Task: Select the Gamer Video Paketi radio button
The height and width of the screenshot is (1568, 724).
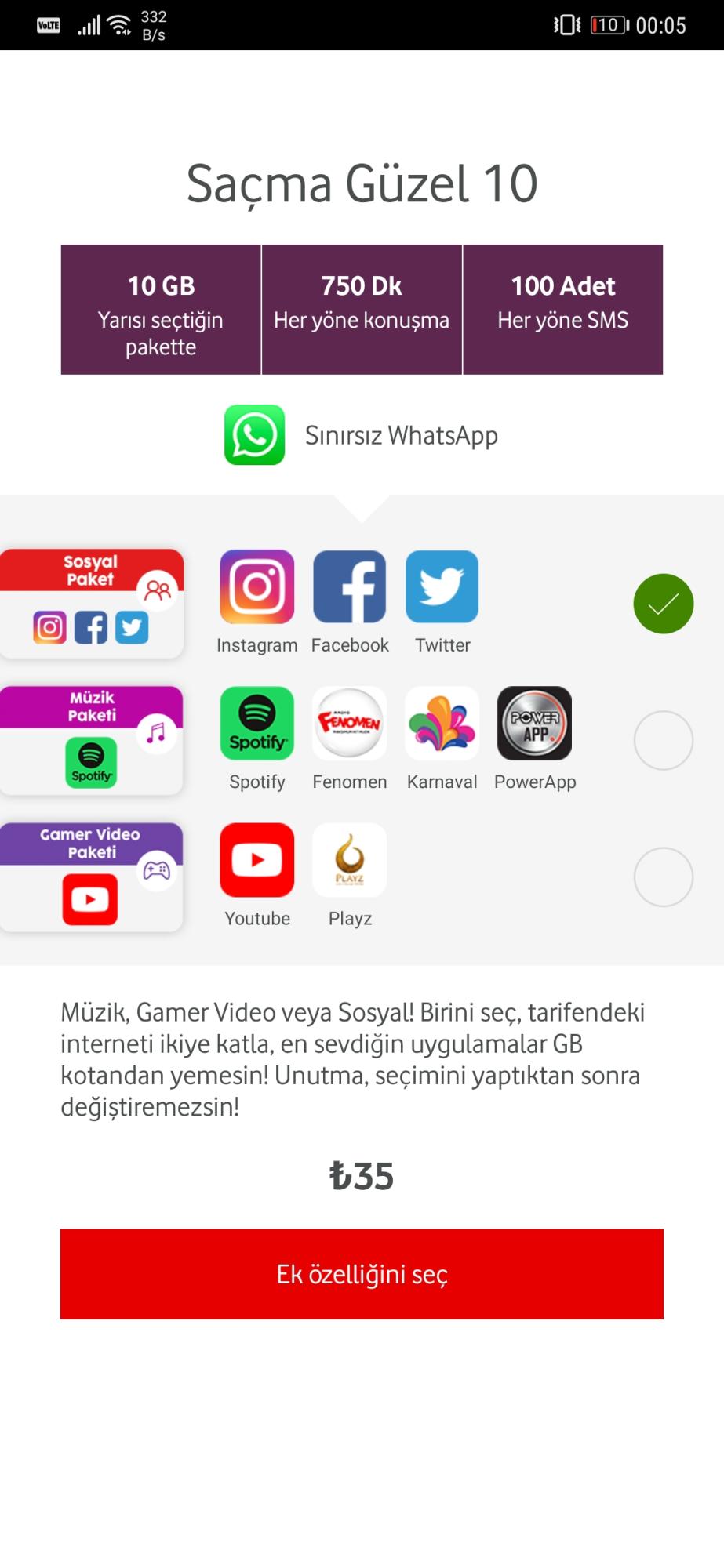Action: 663,877
